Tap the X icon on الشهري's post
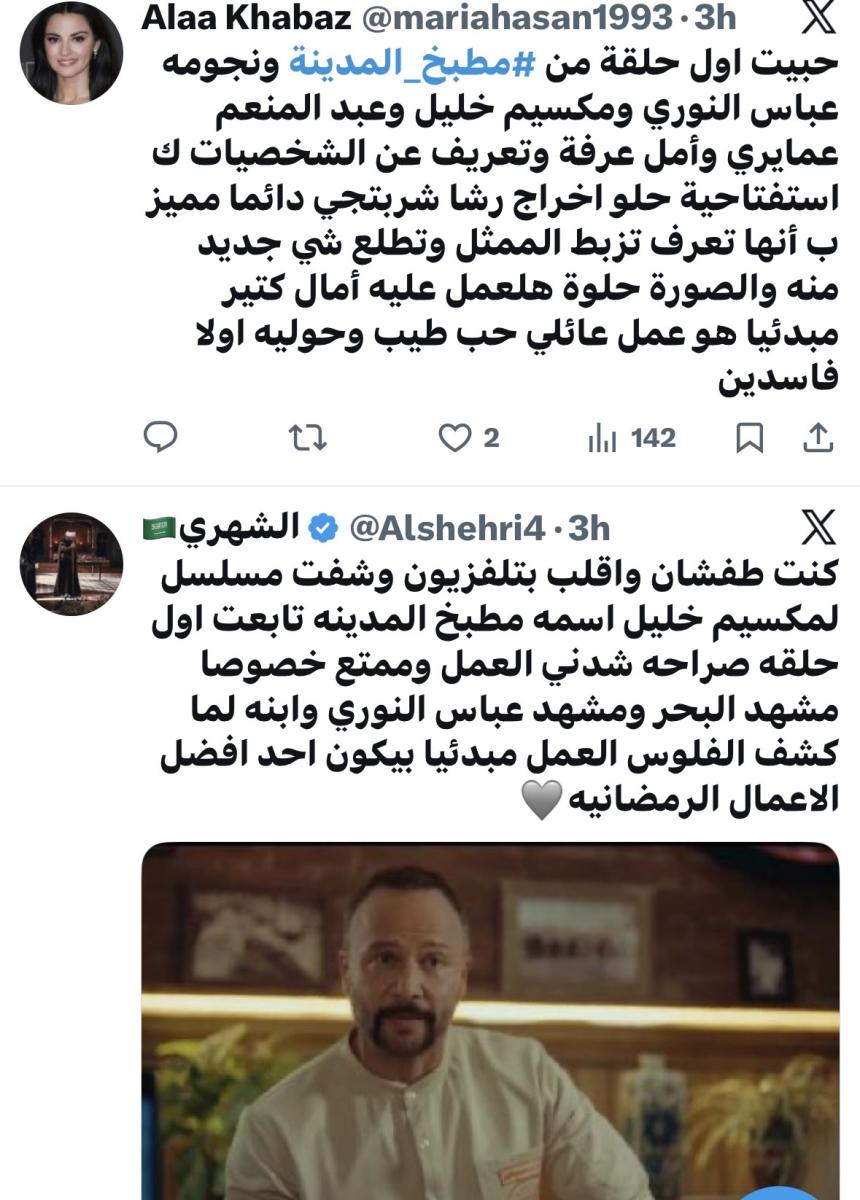The width and height of the screenshot is (860, 1200). click(x=819, y=527)
